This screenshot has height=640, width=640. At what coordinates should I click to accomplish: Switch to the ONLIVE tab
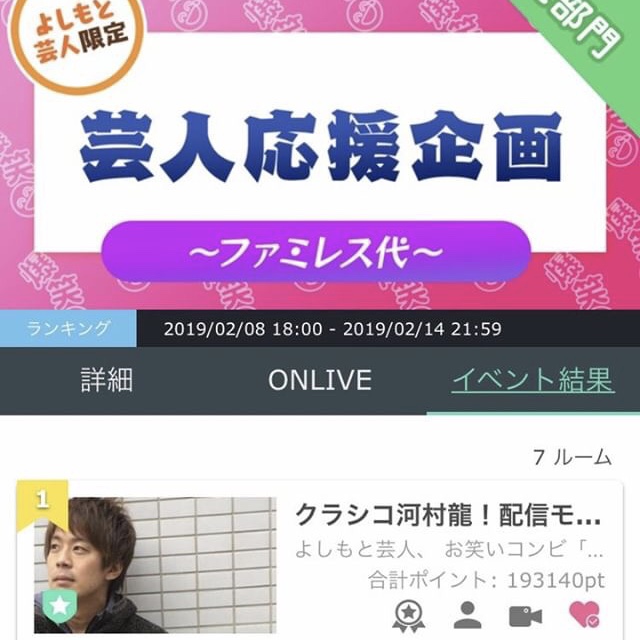[x=319, y=380]
